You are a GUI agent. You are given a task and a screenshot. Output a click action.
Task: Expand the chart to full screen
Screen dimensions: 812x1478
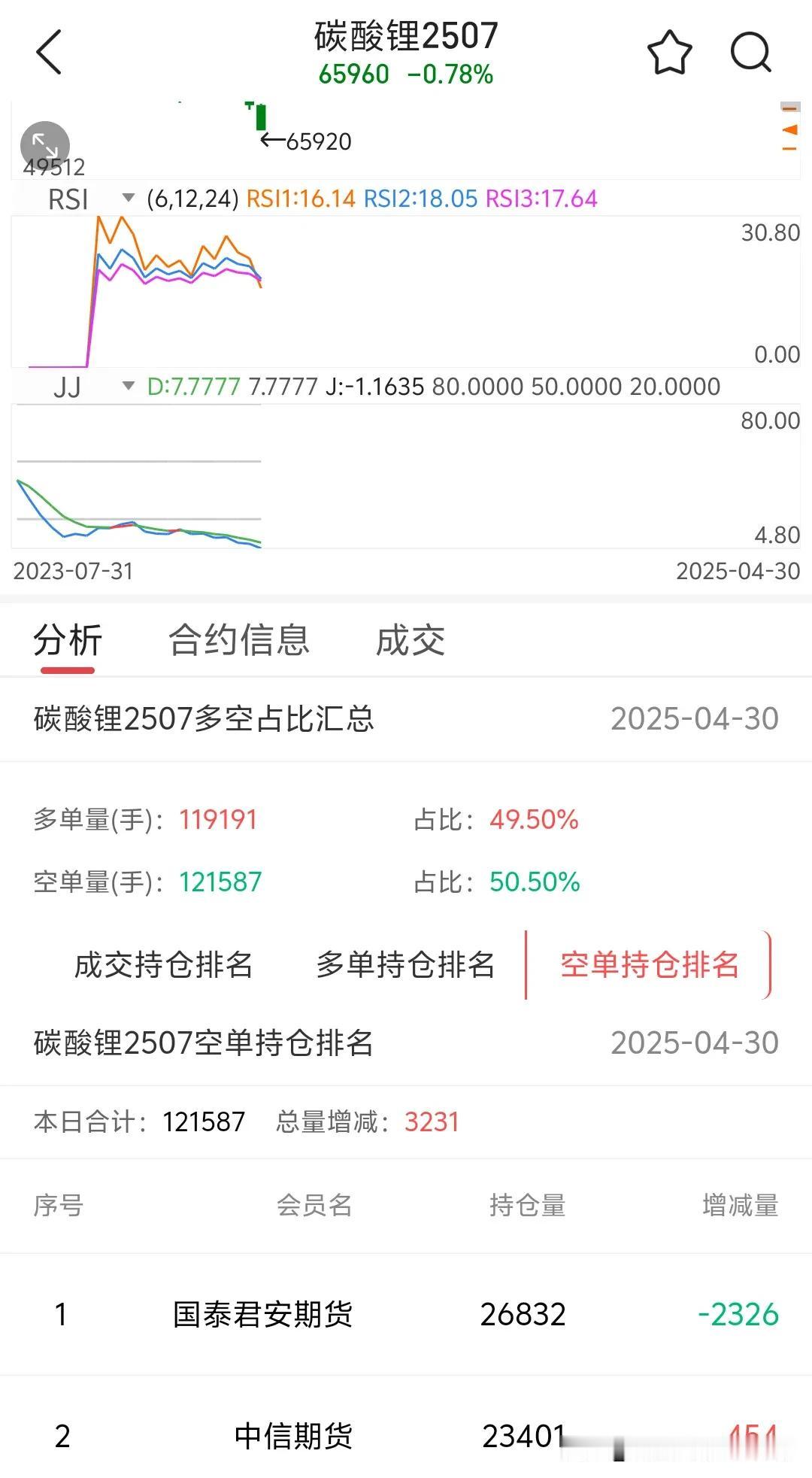pos(45,145)
